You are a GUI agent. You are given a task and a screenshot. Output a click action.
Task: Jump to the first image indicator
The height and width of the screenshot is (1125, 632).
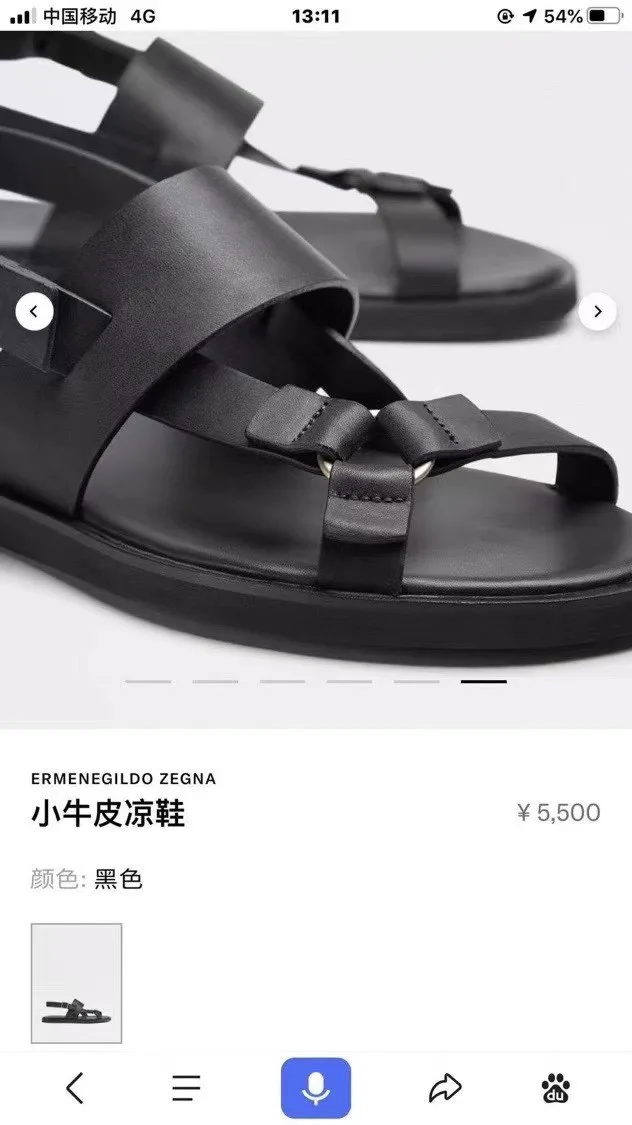(x=148, y=682)
